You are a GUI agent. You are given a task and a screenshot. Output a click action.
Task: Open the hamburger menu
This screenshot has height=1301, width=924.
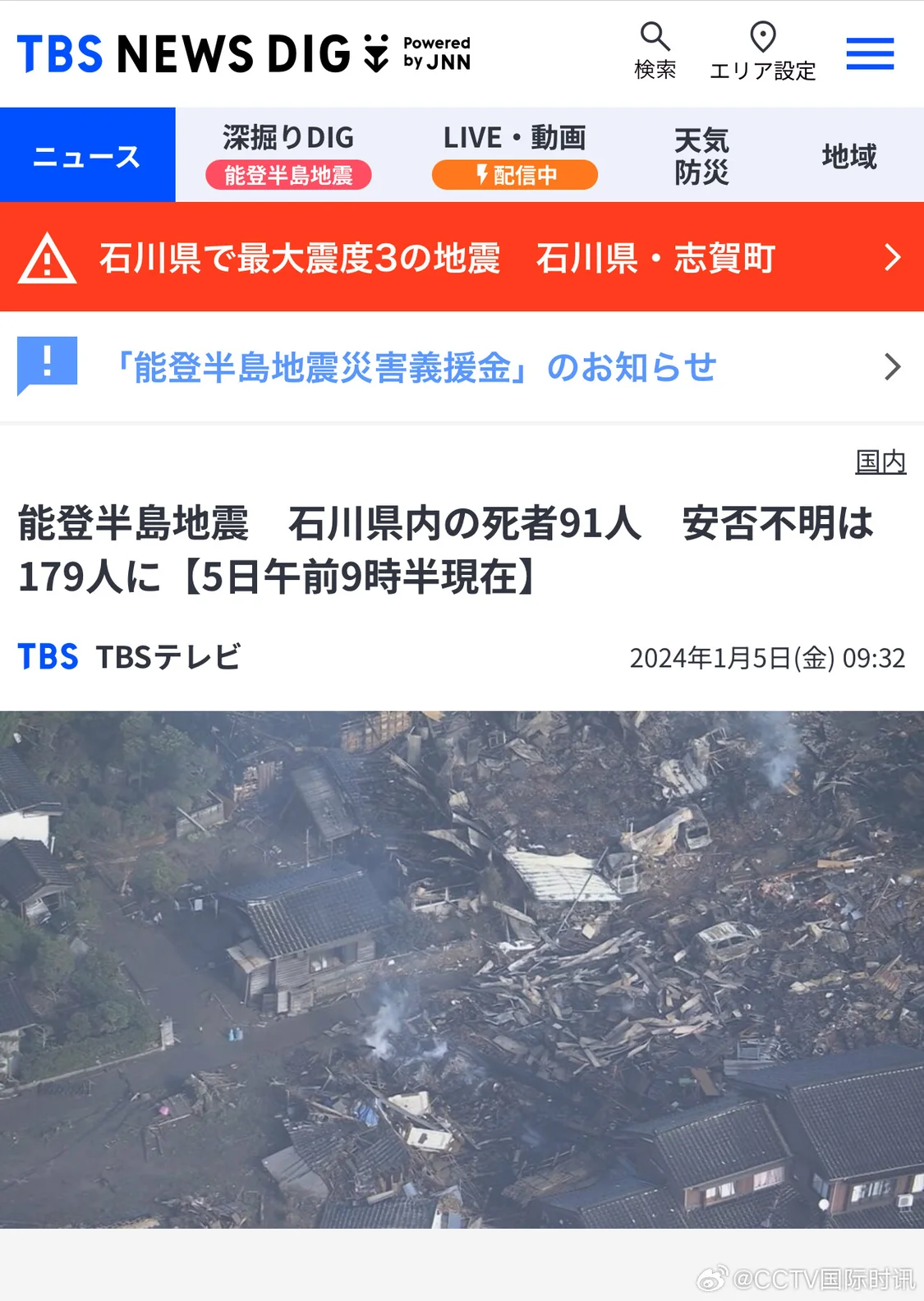(870, 53)
